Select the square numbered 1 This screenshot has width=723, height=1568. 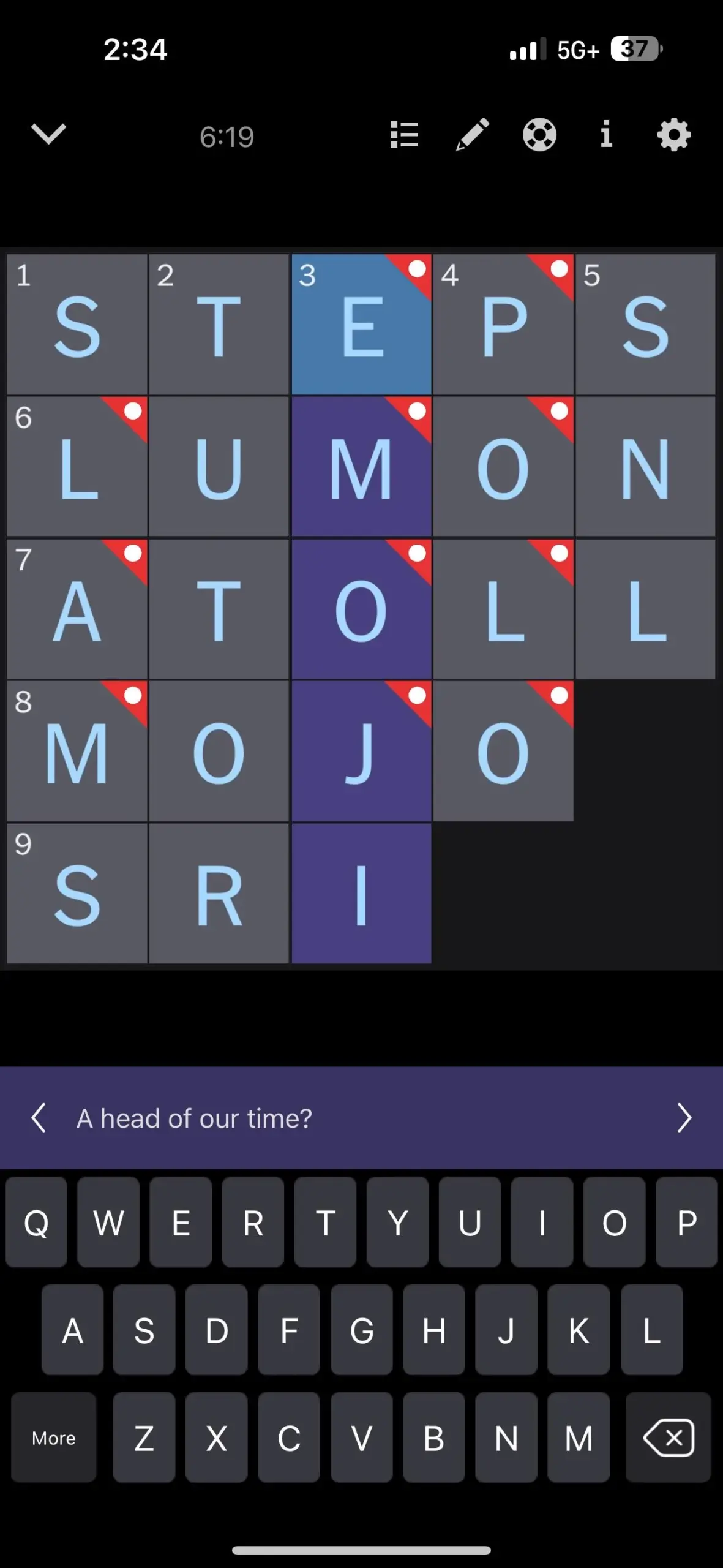[77, 325]
